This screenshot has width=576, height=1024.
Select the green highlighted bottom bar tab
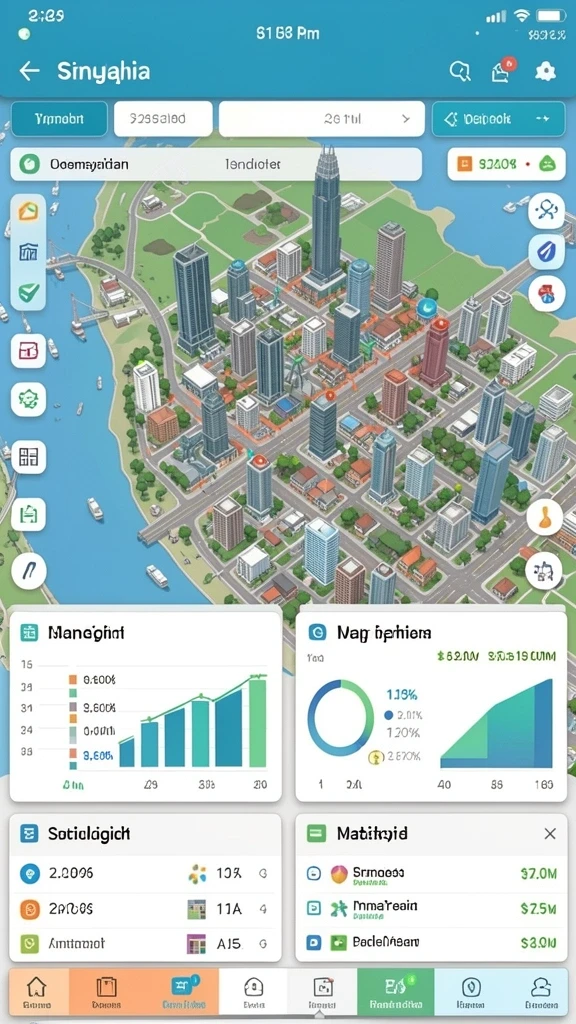point(395,991)
